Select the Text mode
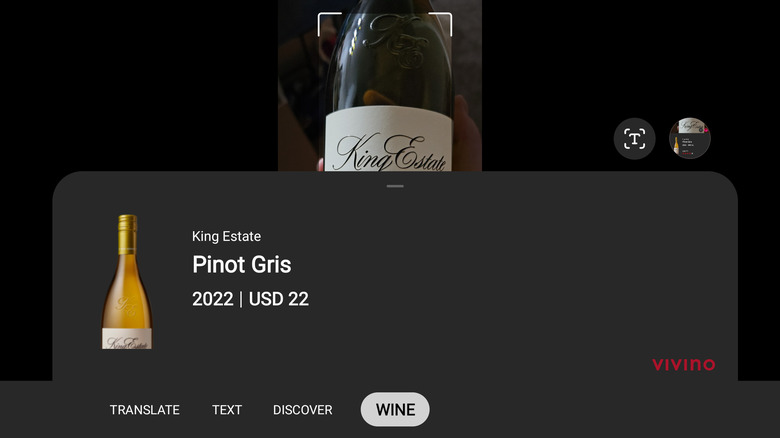 click(227, 410)
